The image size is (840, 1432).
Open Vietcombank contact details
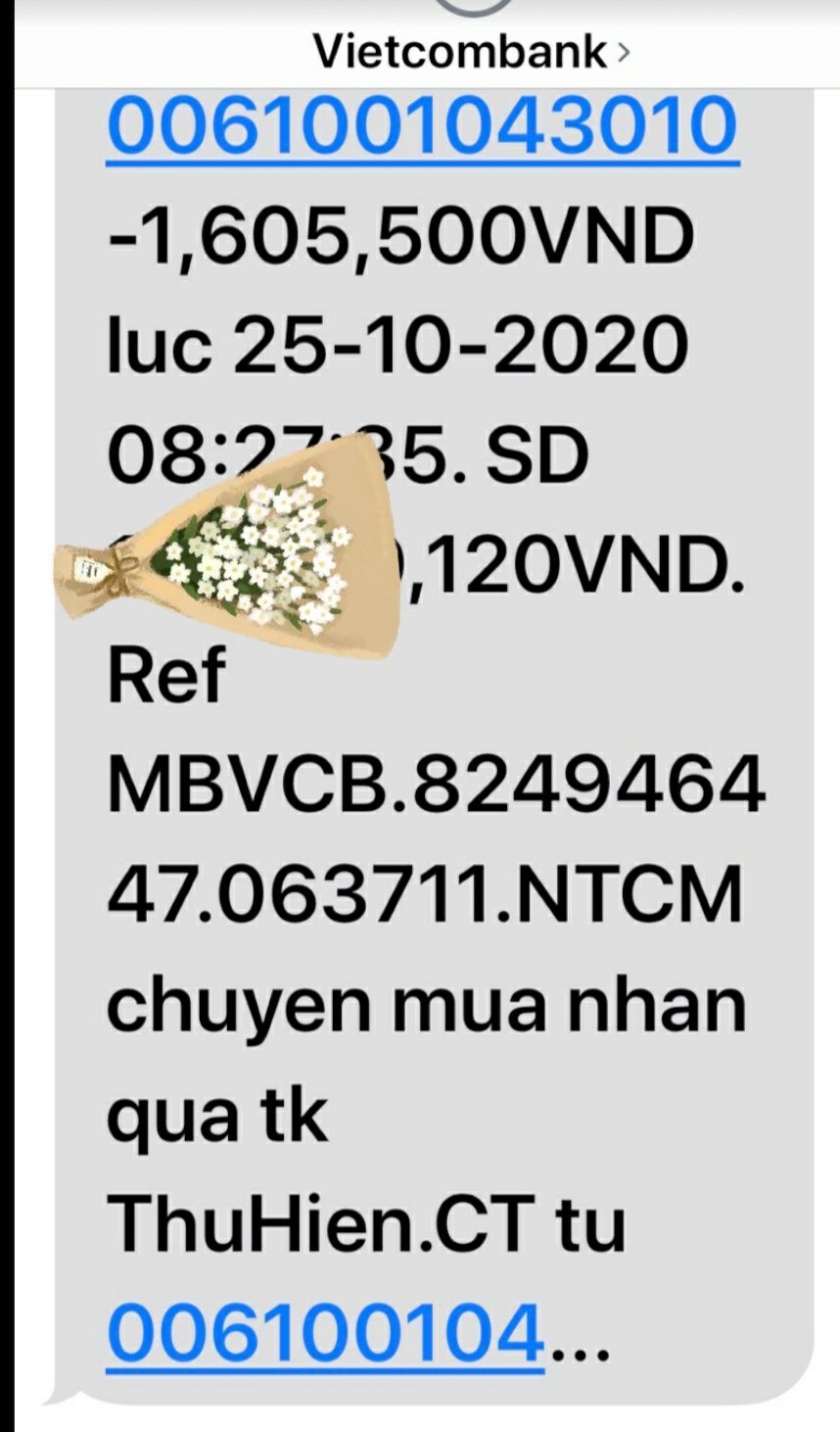pyautogui.click(x=470, y=51)
